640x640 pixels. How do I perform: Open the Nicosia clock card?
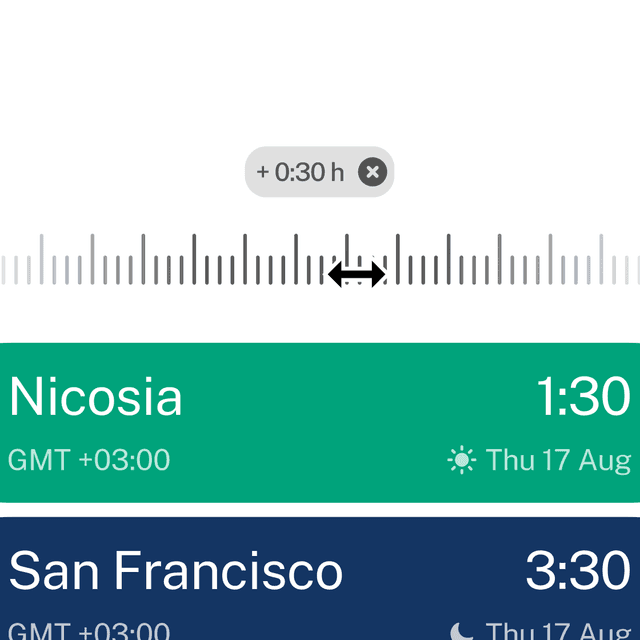[x=320, y=422]
